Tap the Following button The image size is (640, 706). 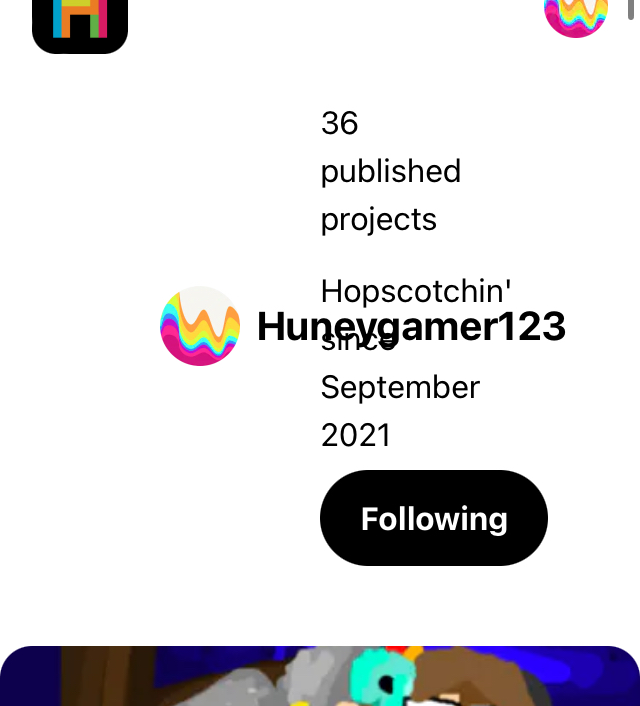click(433, 518)
